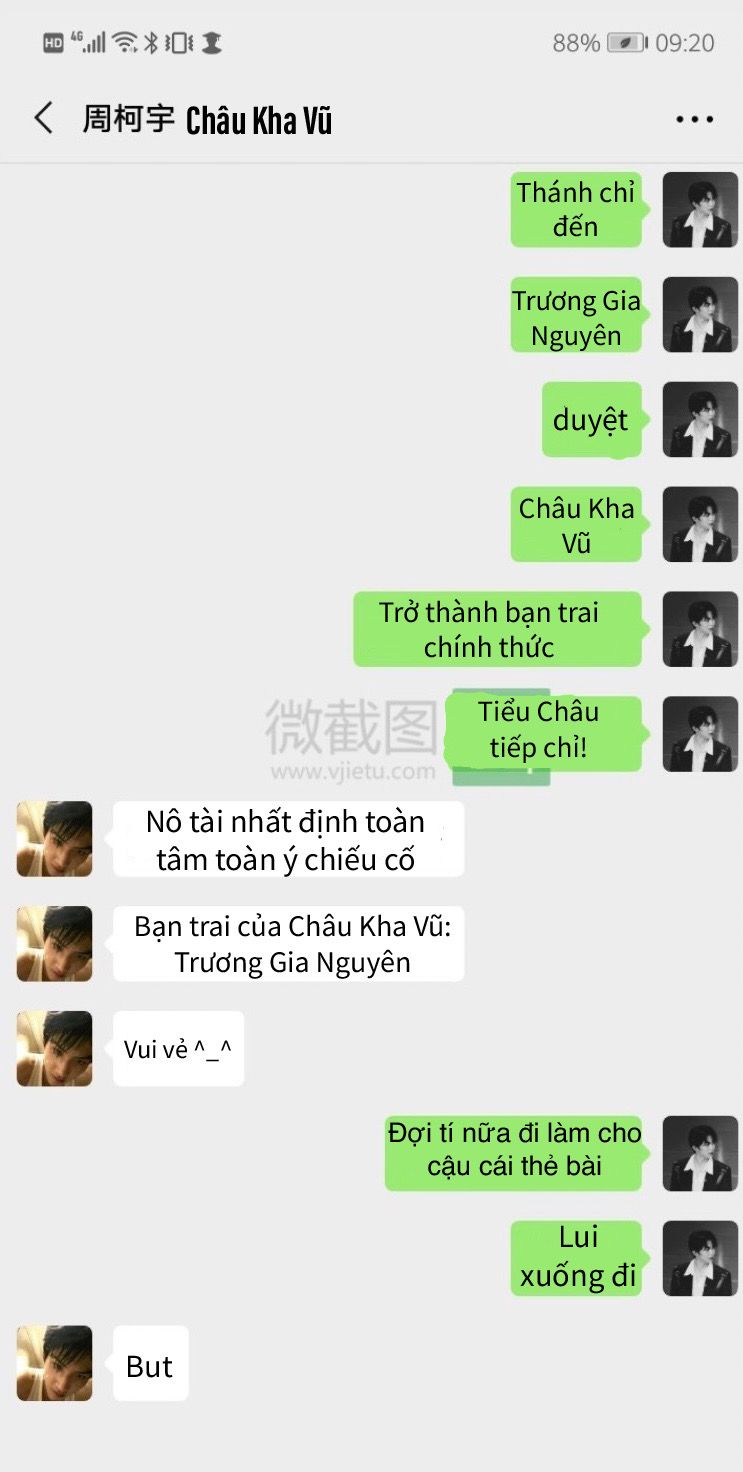Viewport: 743px width, 1472px height.
Task: Open contact avatar next to 'But' message
Action: 55,1363
